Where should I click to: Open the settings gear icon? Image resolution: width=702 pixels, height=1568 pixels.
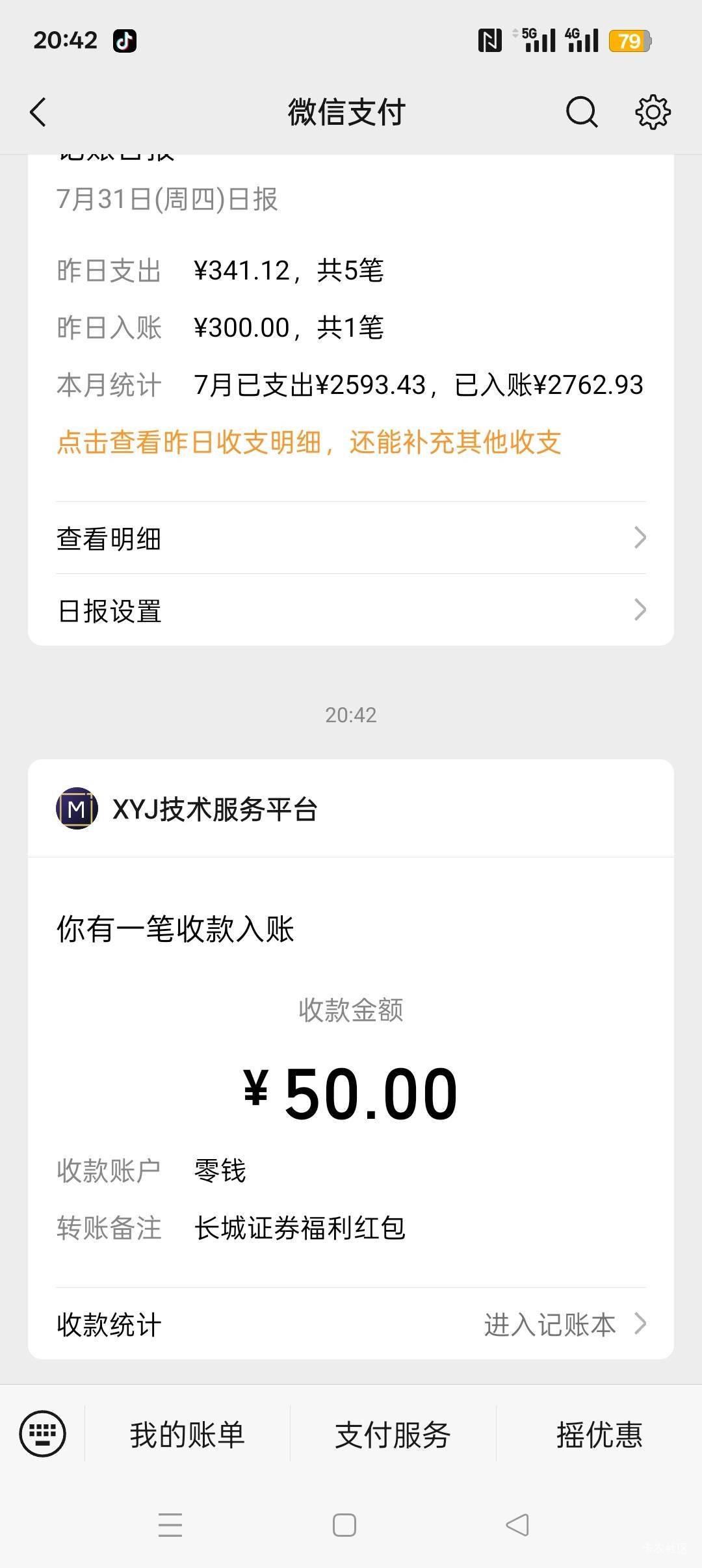[653, 112]
